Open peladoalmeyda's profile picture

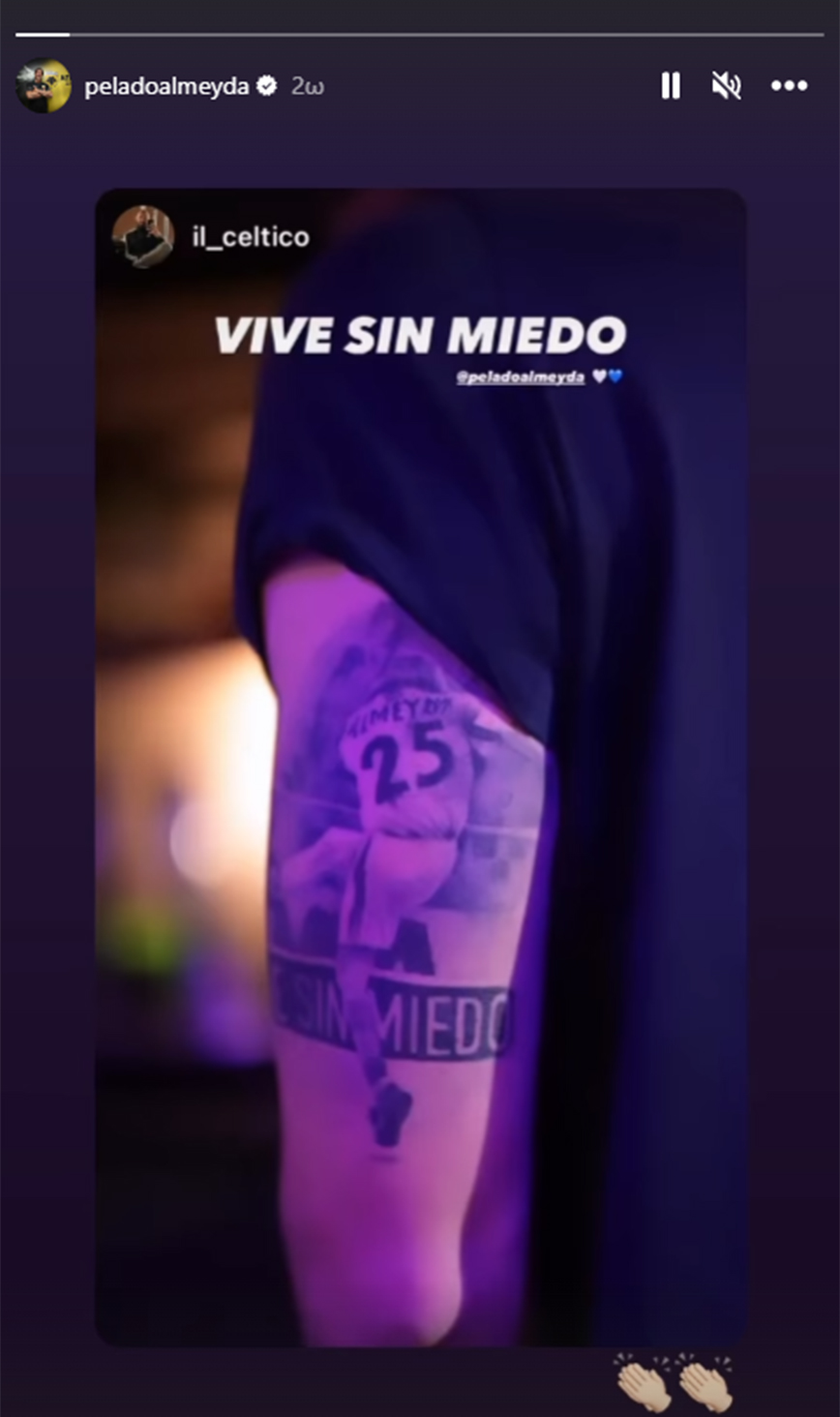(x=44, y=86)
